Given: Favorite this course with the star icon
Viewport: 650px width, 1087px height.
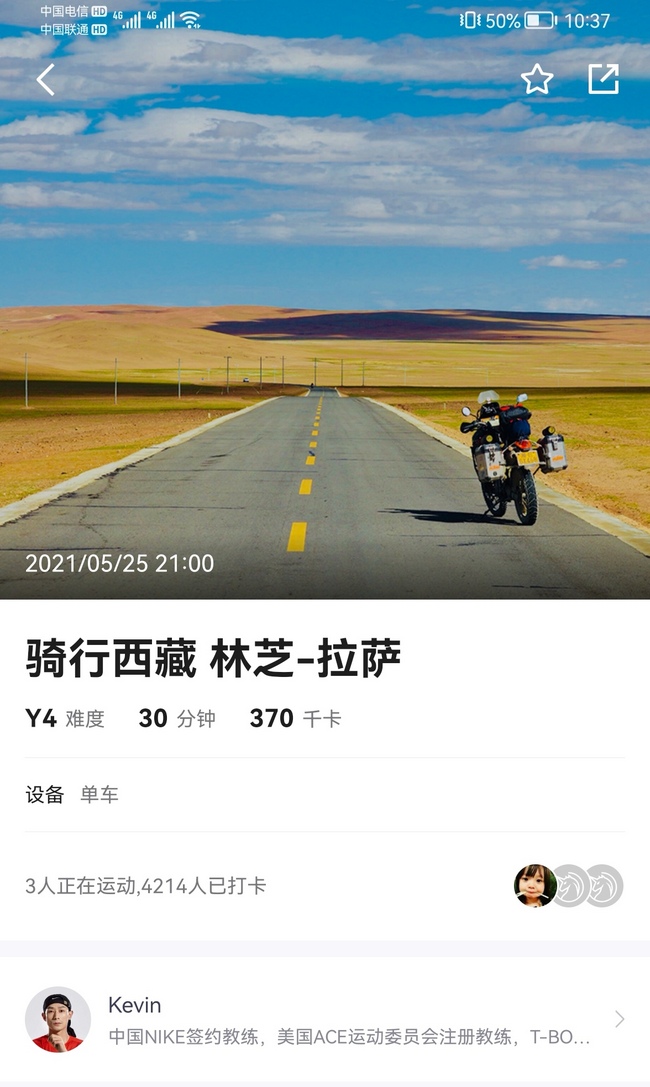Looking at the screenshot, I should (x=537, y=80).
